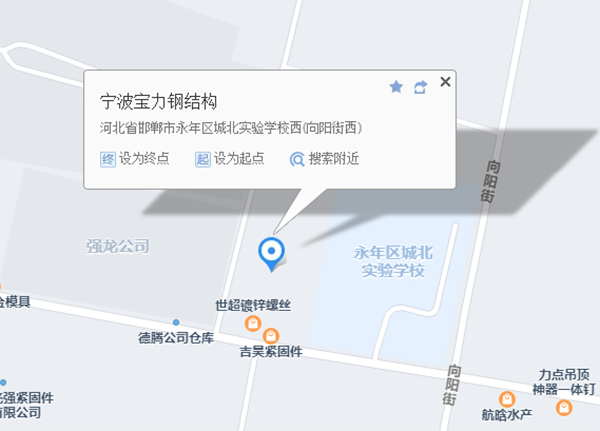Search nearby places (搜索附近)
Image resolution: width=600 pixels, height=431 pixels.
324,159
